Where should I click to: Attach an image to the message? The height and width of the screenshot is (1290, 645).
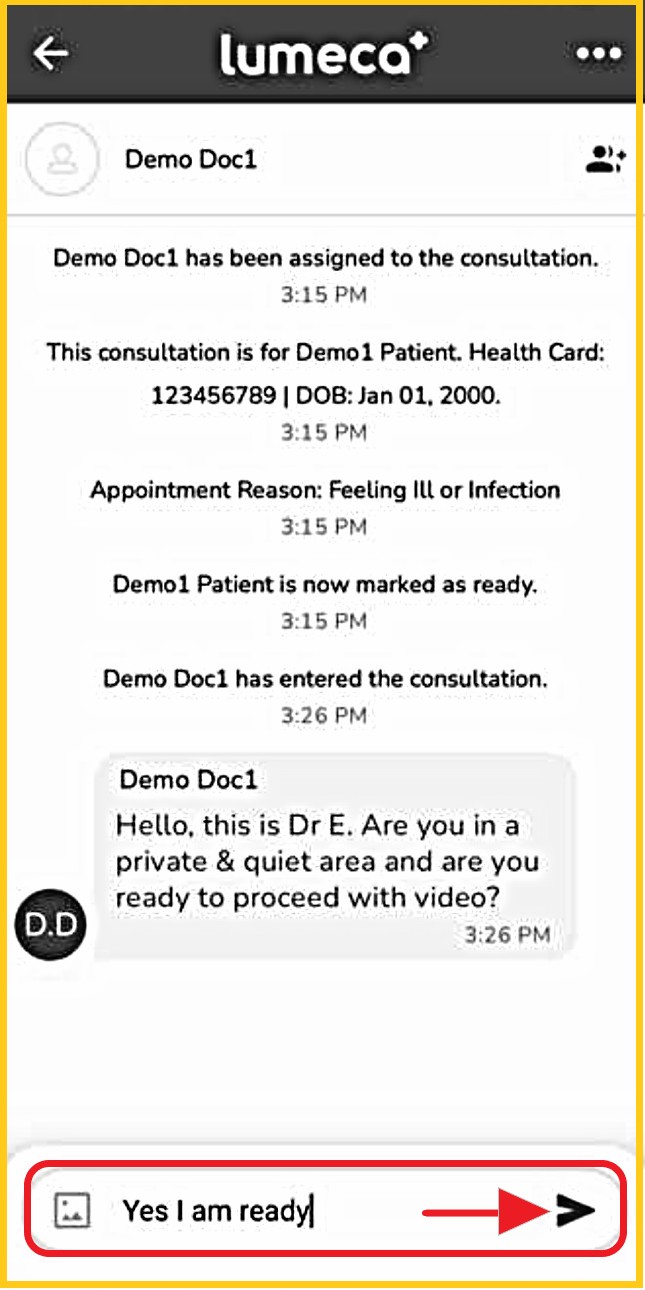click(x=72, y=1210)
